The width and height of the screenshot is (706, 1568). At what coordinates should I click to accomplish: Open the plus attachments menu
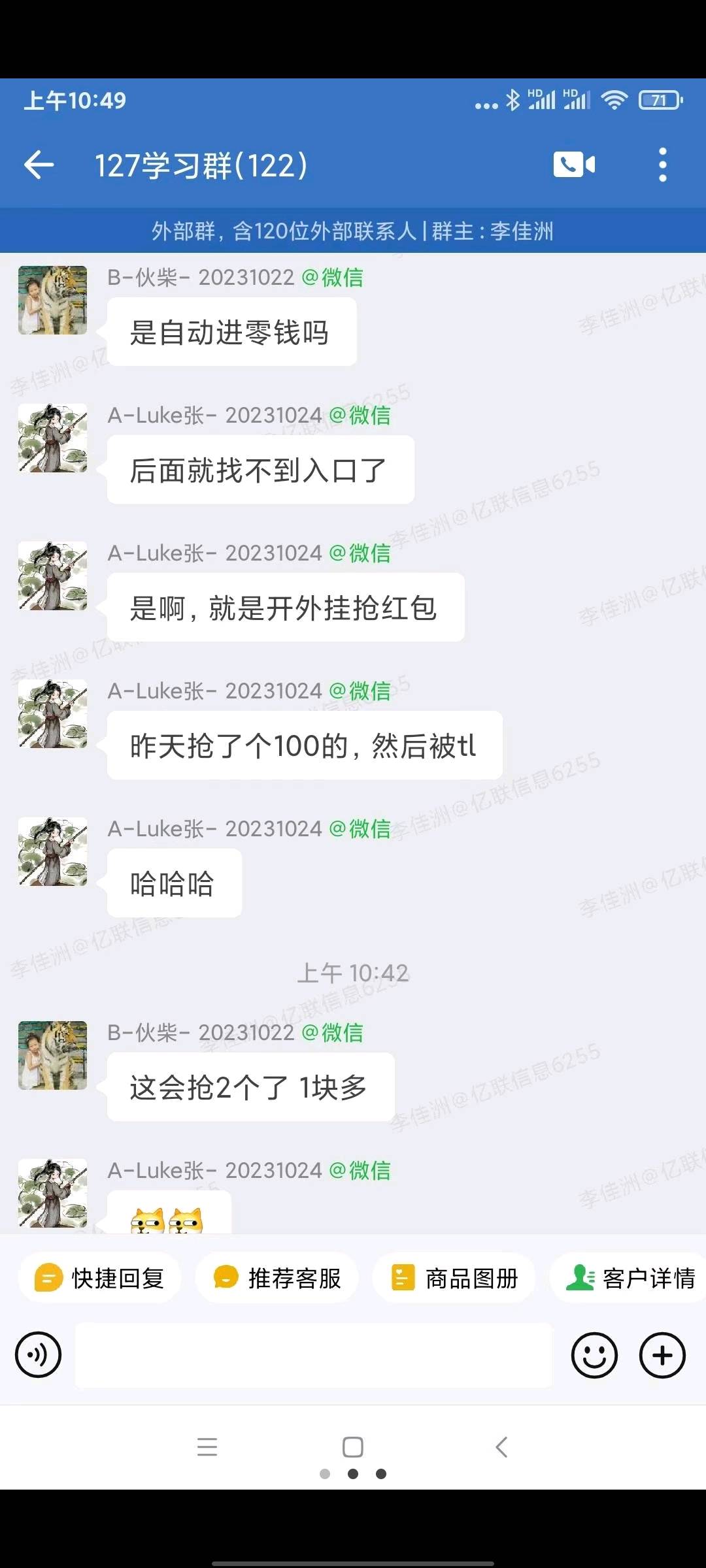point(662,1355)
